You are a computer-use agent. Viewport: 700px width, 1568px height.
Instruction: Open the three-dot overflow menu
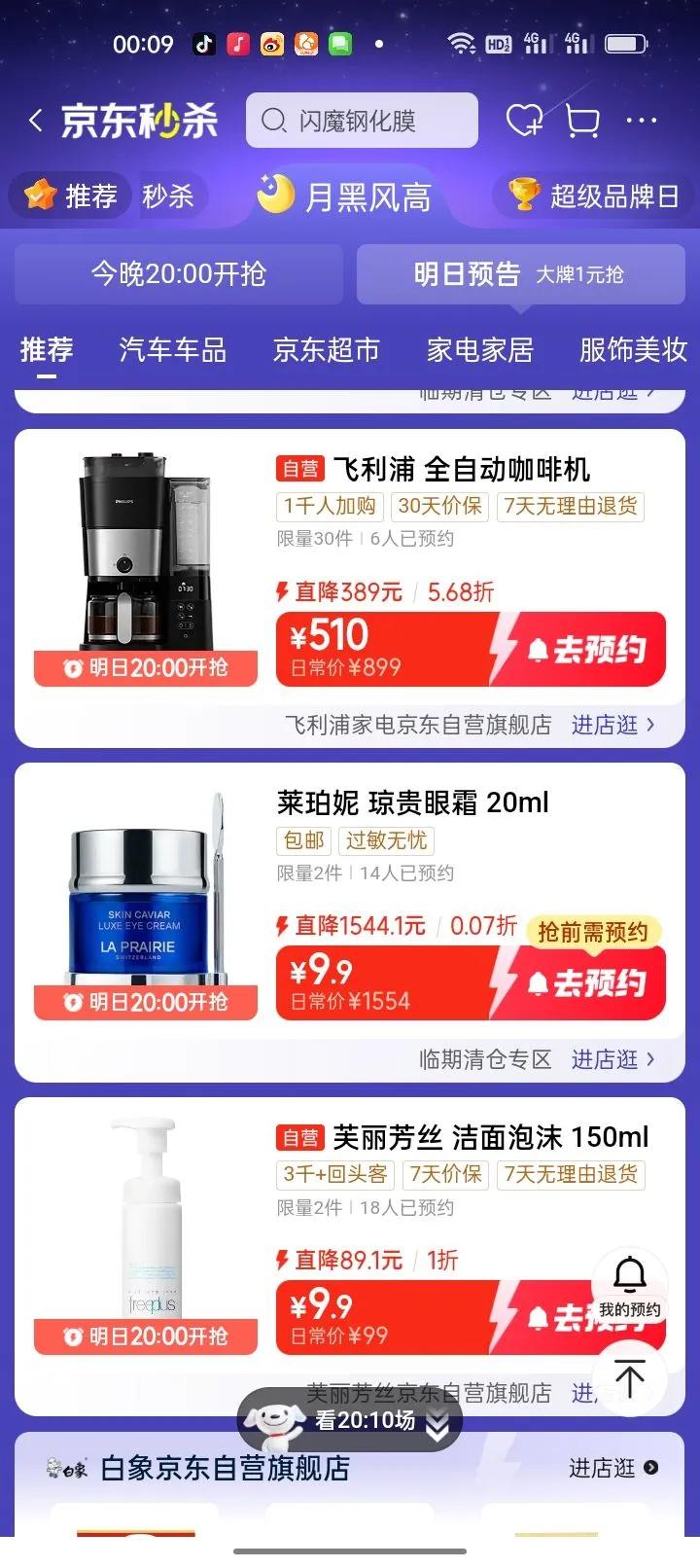click(642, 121)
